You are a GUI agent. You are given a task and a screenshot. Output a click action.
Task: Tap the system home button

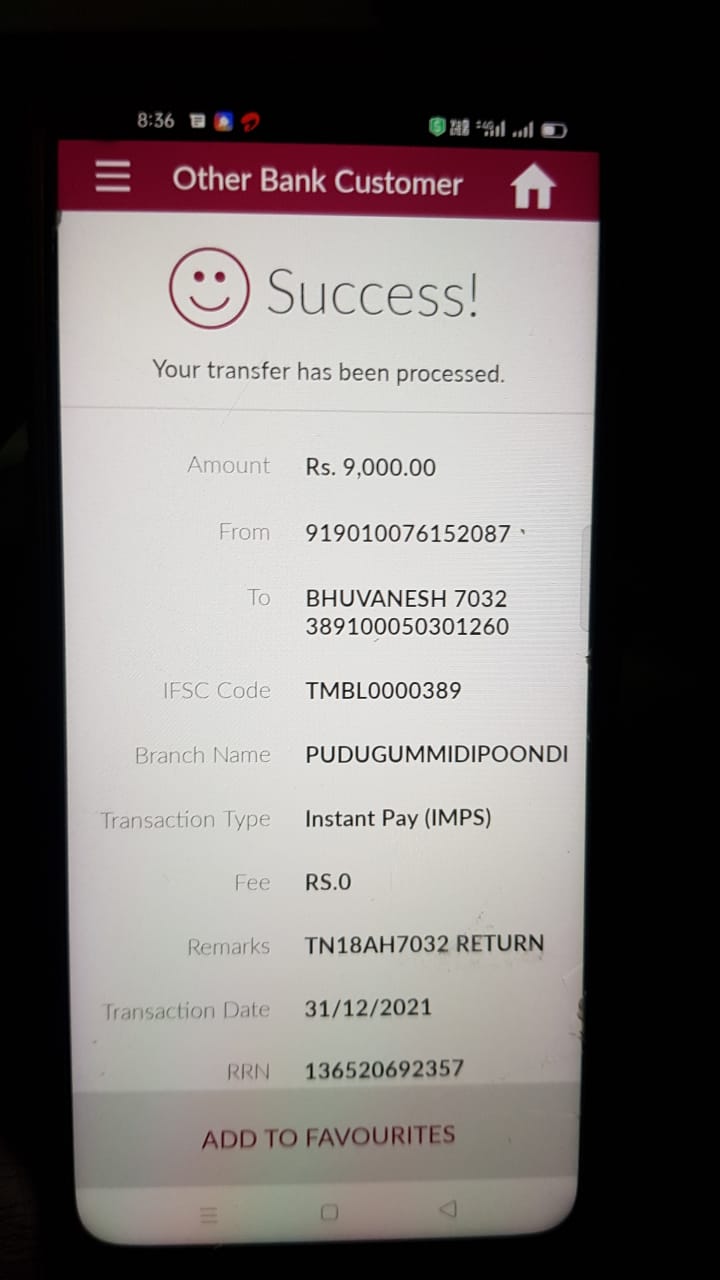(329, 1213)
